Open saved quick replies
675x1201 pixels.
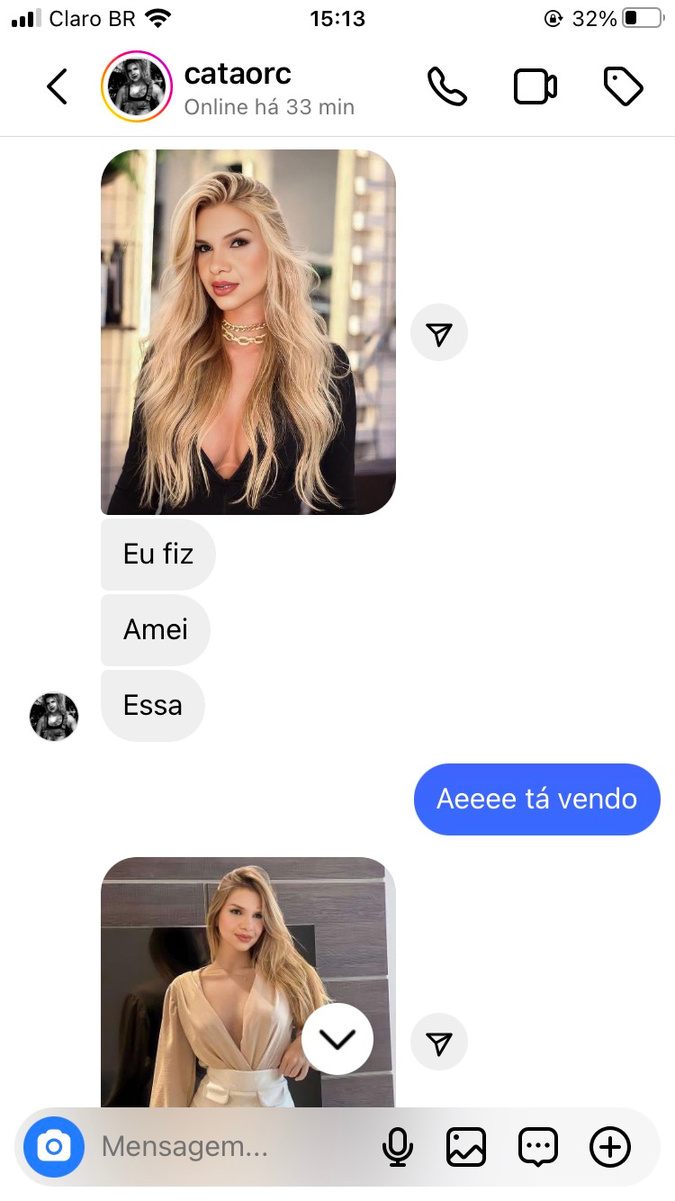tap(538, 1147)
